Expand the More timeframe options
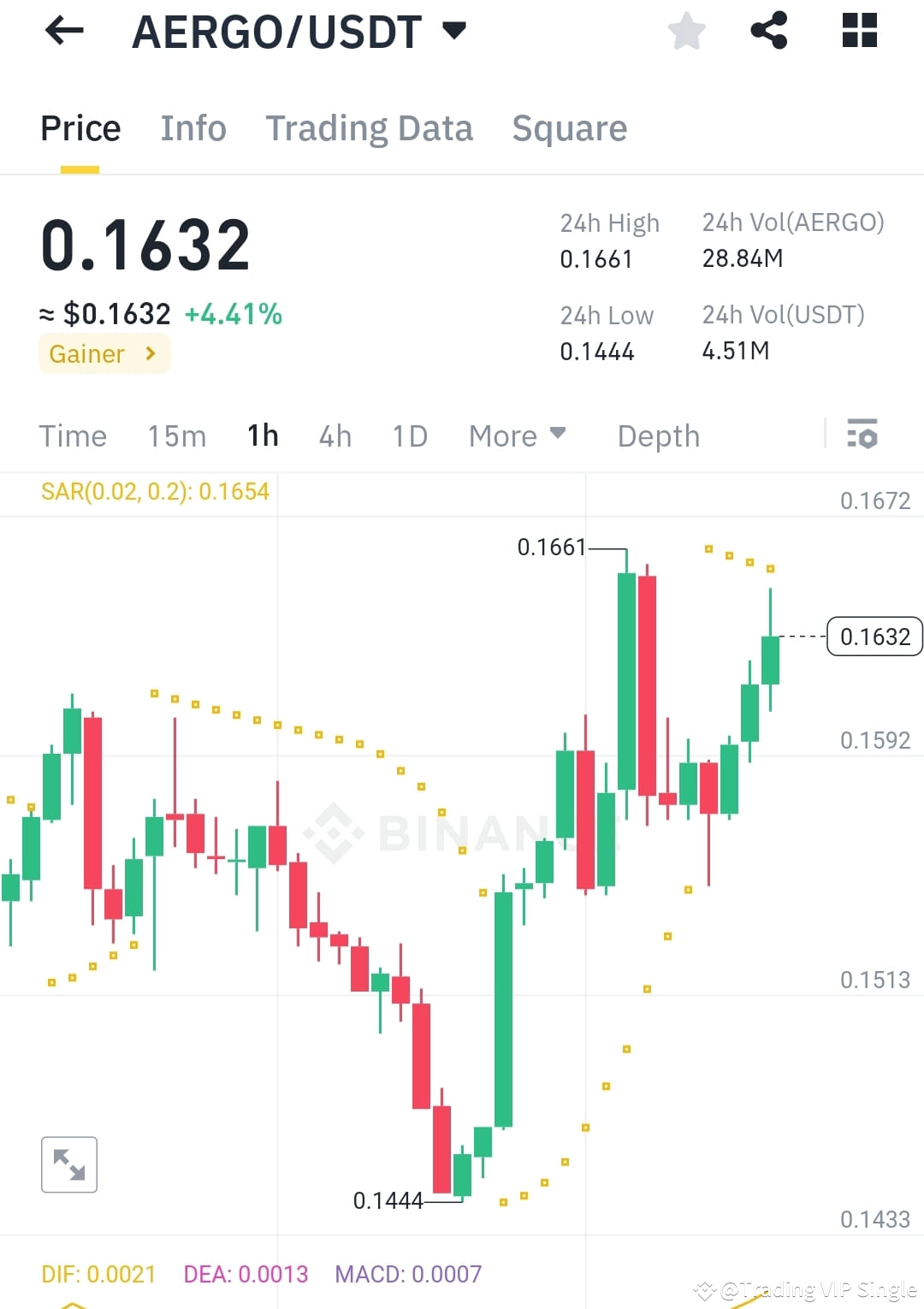The image size is (924, 1309). (516, 435)
